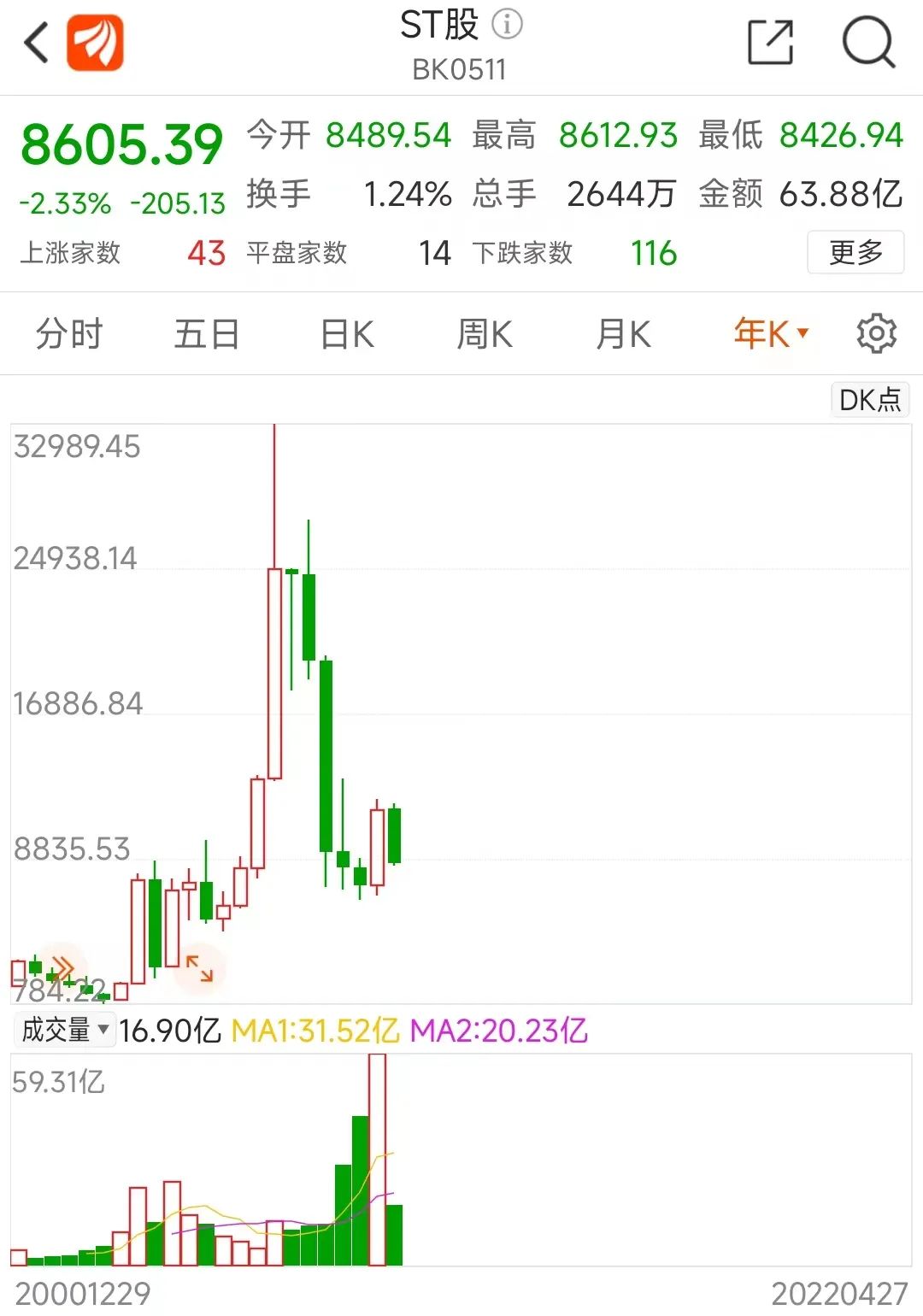Share this ST股 sector page
This screenshot has width=923, height=1316.
[770, 43]
